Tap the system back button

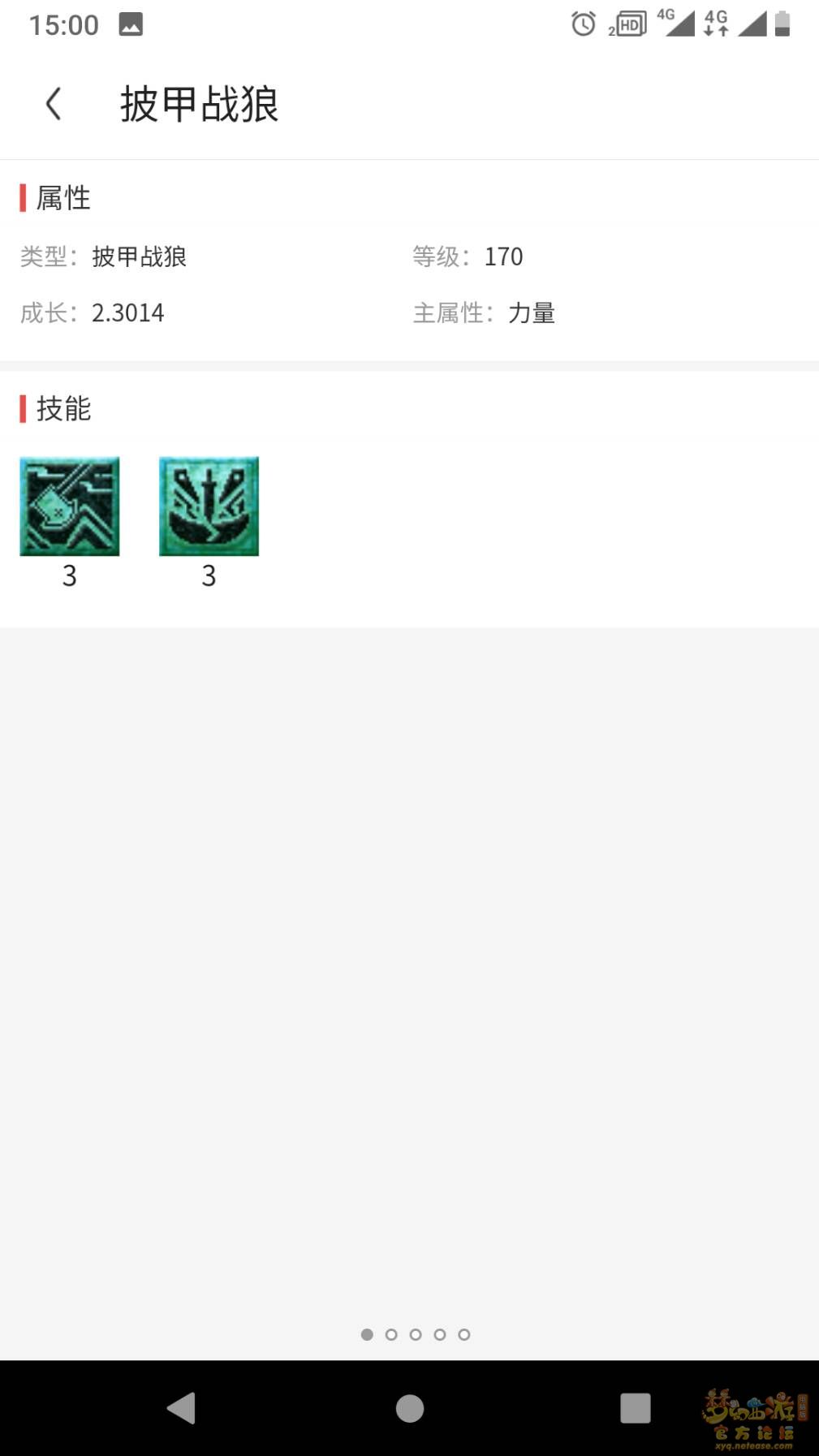click(x=182, y=1408)
